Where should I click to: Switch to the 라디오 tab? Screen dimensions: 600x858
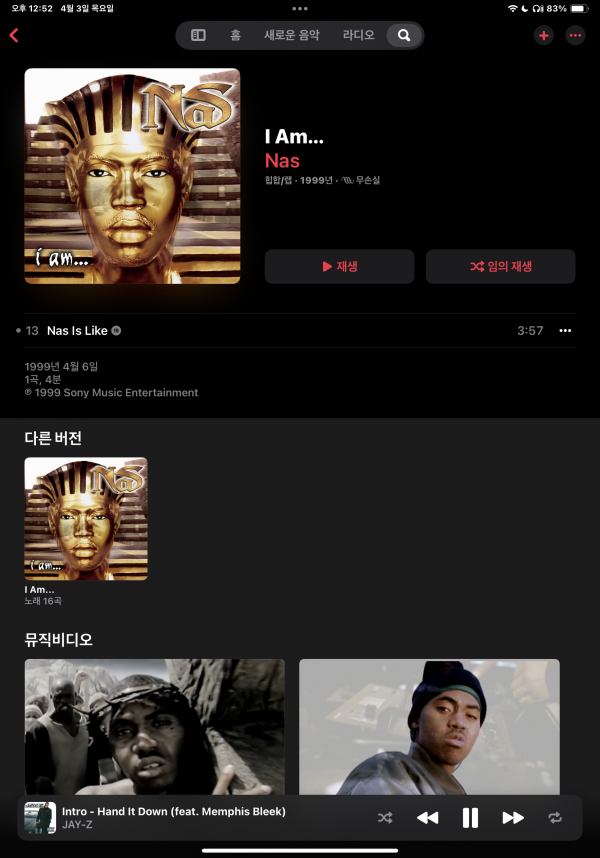coord(358,35)
